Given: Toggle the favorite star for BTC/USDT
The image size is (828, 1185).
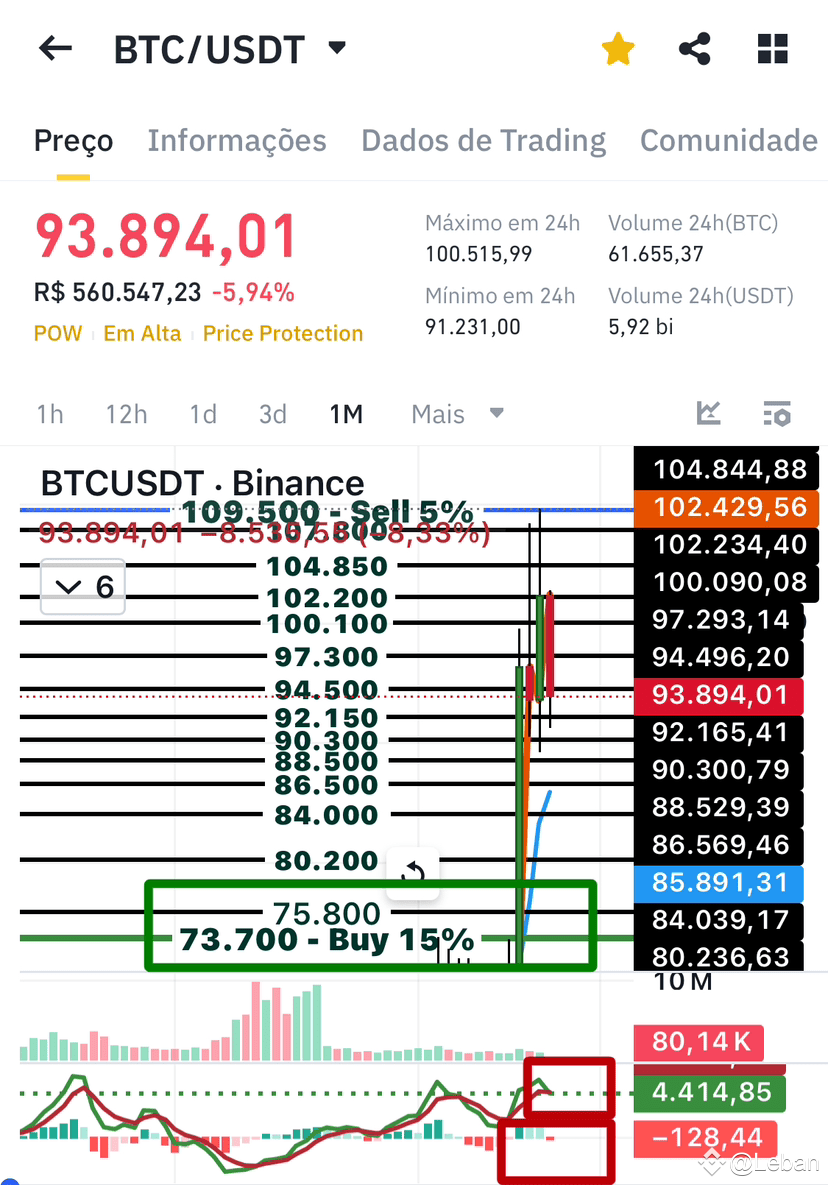Looking at the screenshot, I should [x=617, y=48].
